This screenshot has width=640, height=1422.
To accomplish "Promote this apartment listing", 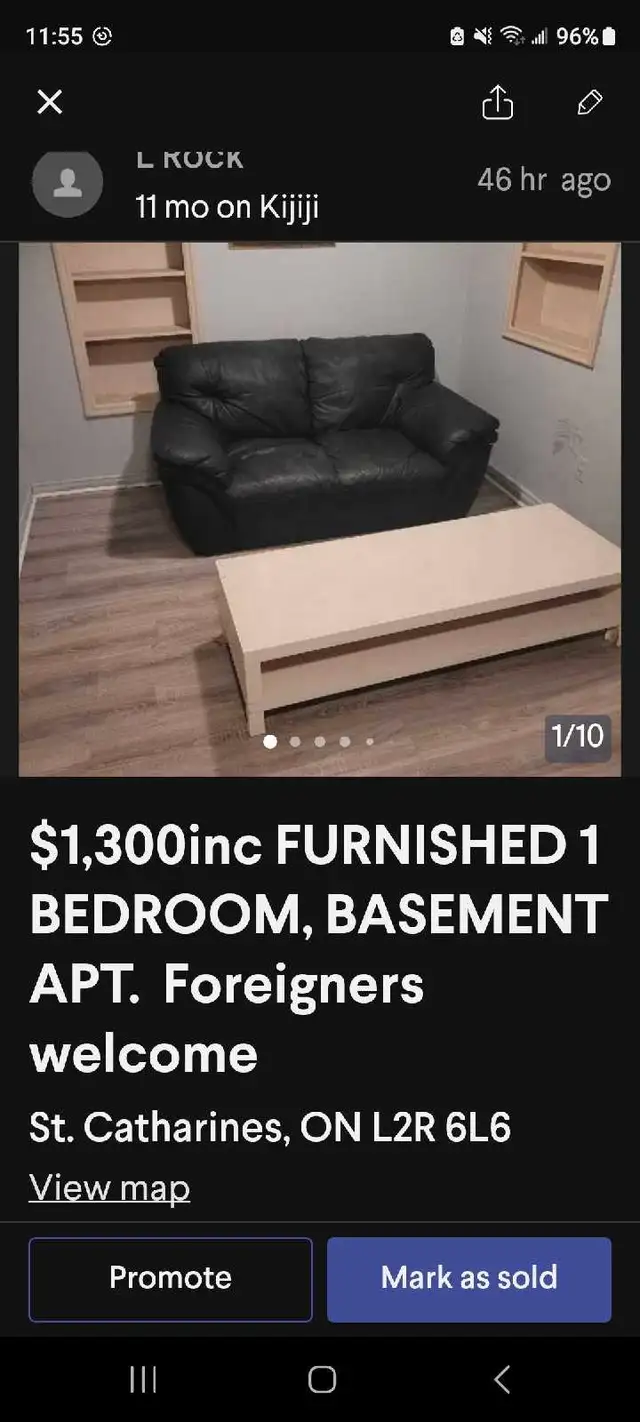I will (170, 1278).
